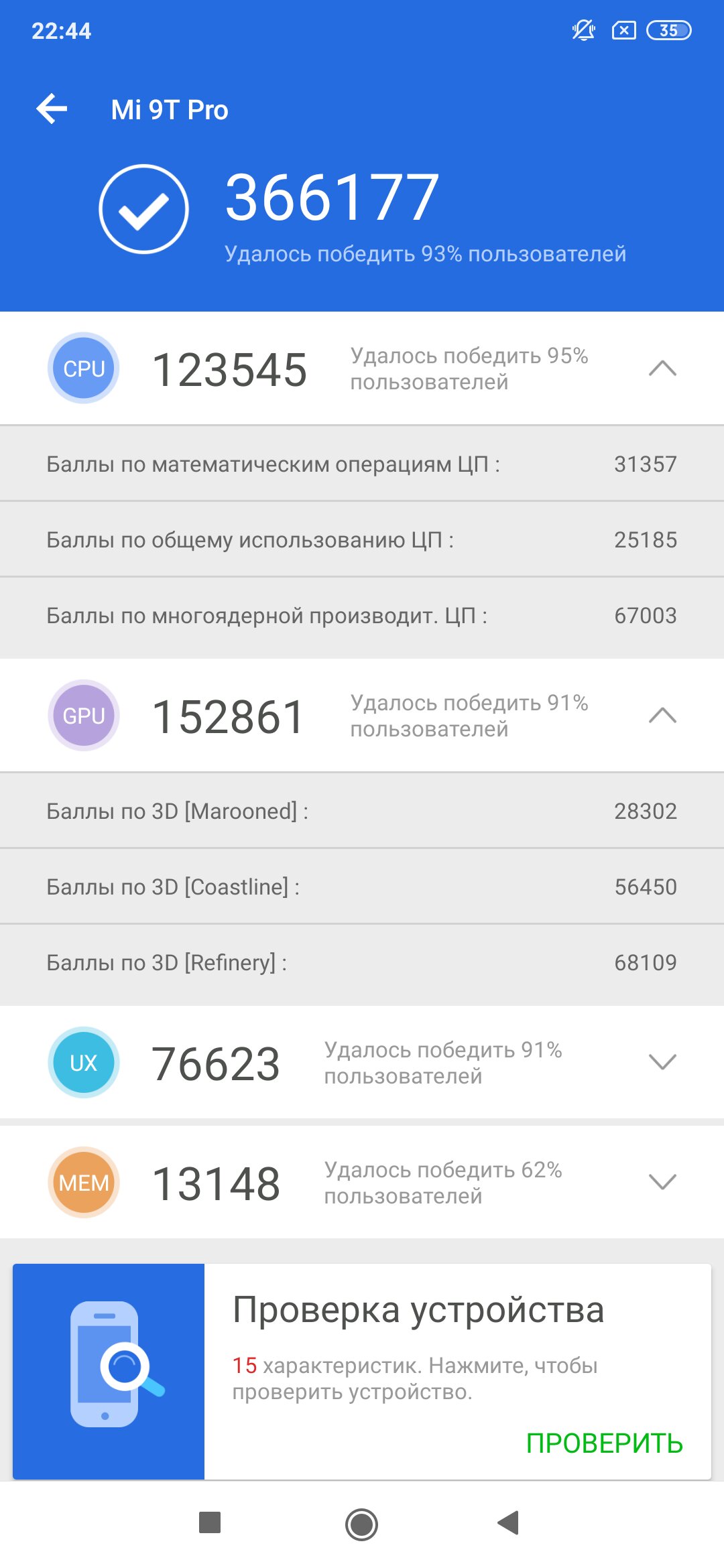Go back using the top-left arrow
Image resolution: width=724 pixels, height=1568 pixels.
pos(52,109)
